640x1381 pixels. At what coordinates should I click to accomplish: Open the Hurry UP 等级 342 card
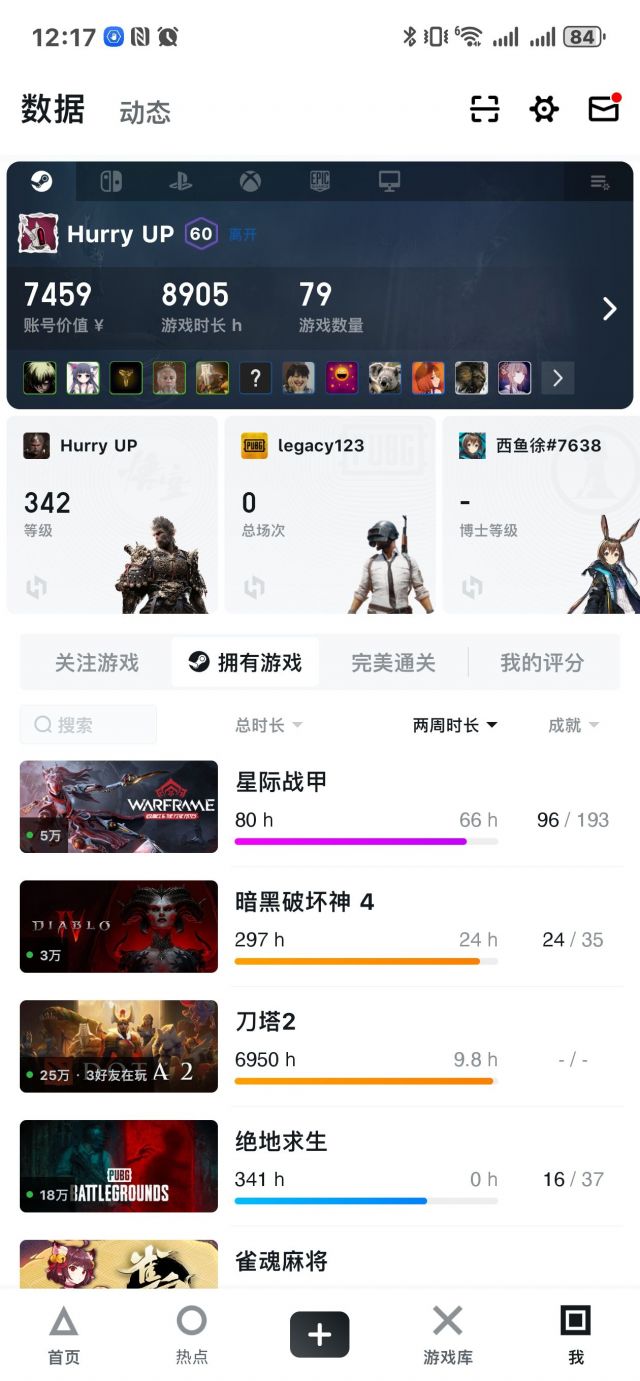click(112, 515)
